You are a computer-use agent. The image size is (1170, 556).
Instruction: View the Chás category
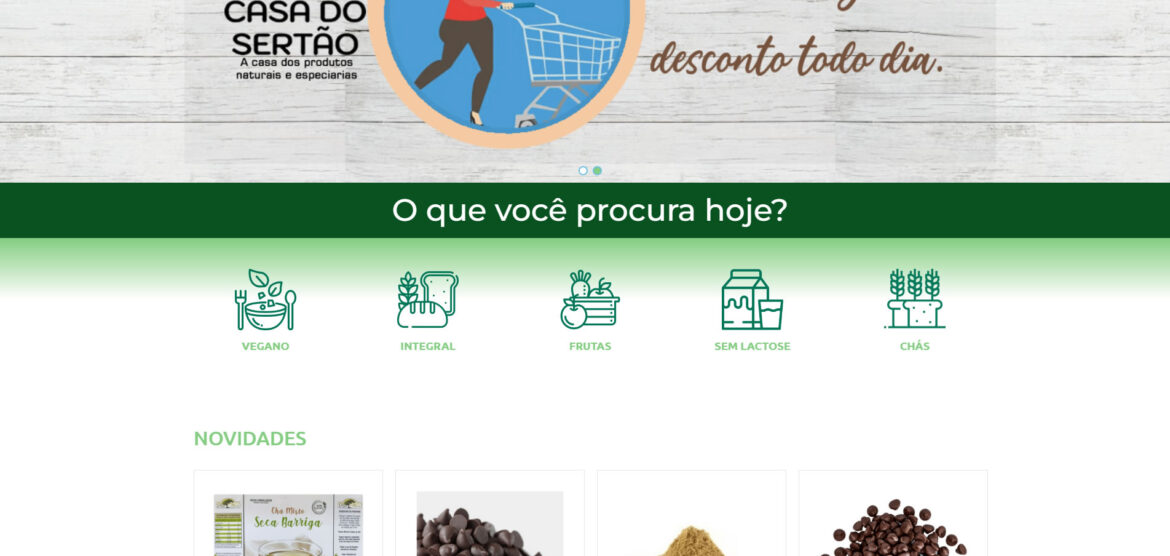click(914, 310)
